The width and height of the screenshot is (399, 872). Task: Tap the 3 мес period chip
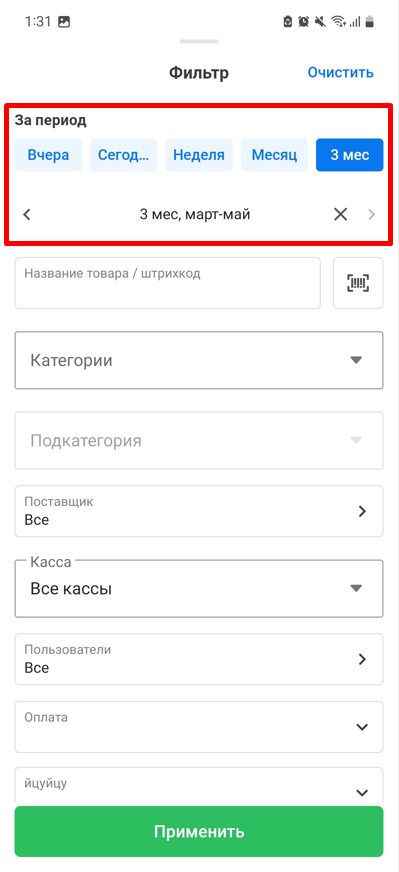click(349, 155)
